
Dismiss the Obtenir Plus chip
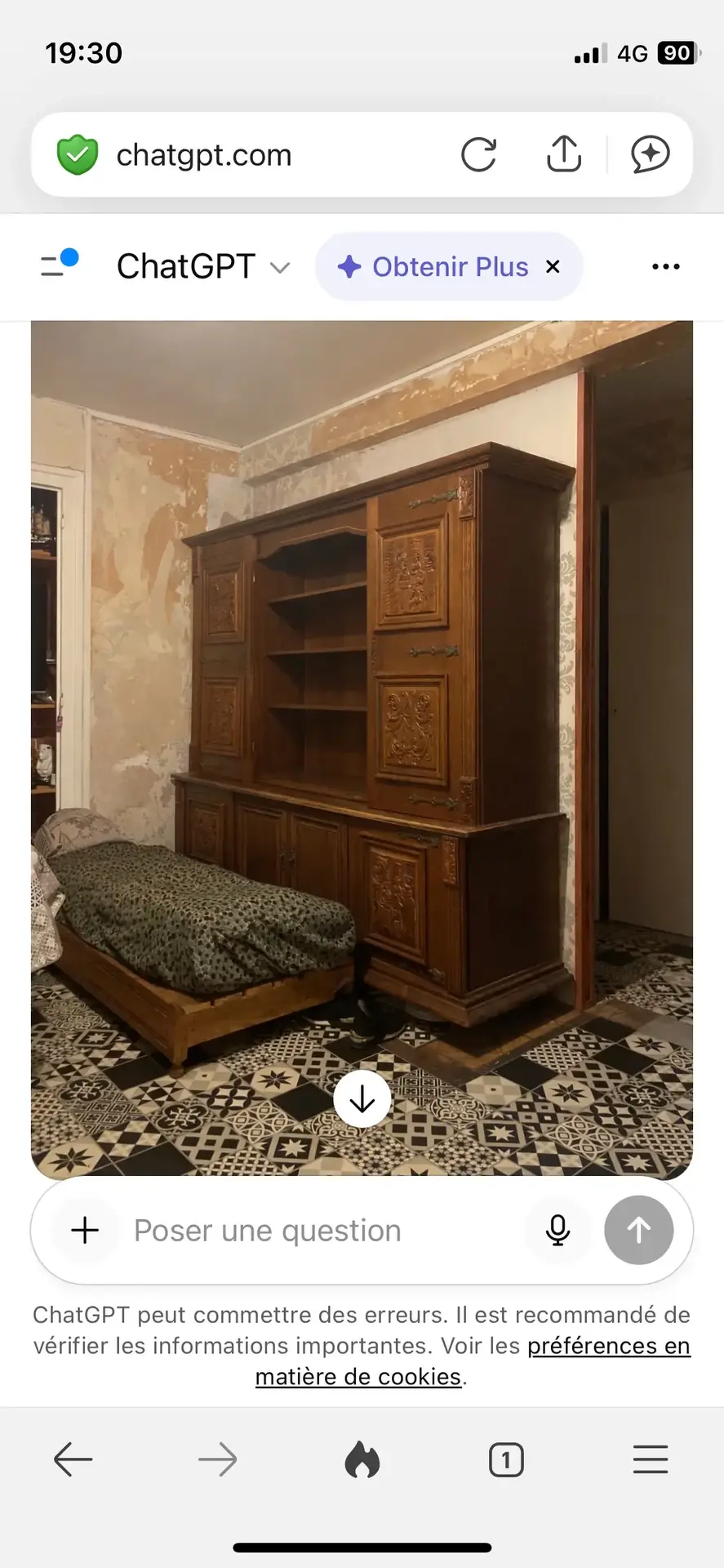(553, 267)
